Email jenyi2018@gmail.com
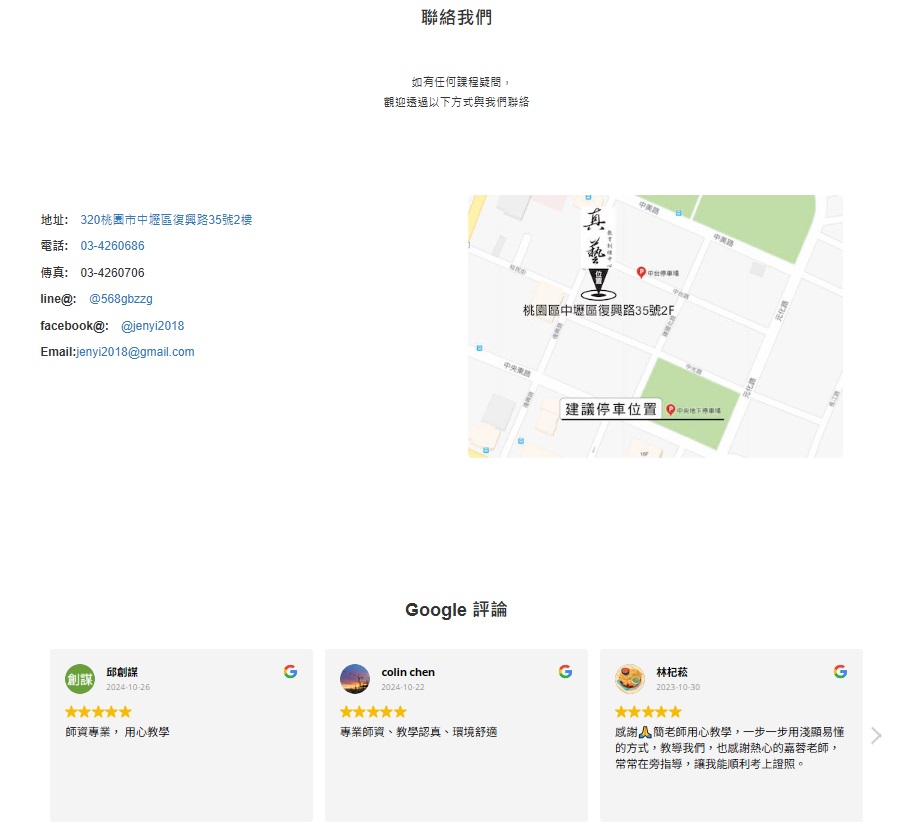This screenshot has width=899, height=839. click(135, 352)
